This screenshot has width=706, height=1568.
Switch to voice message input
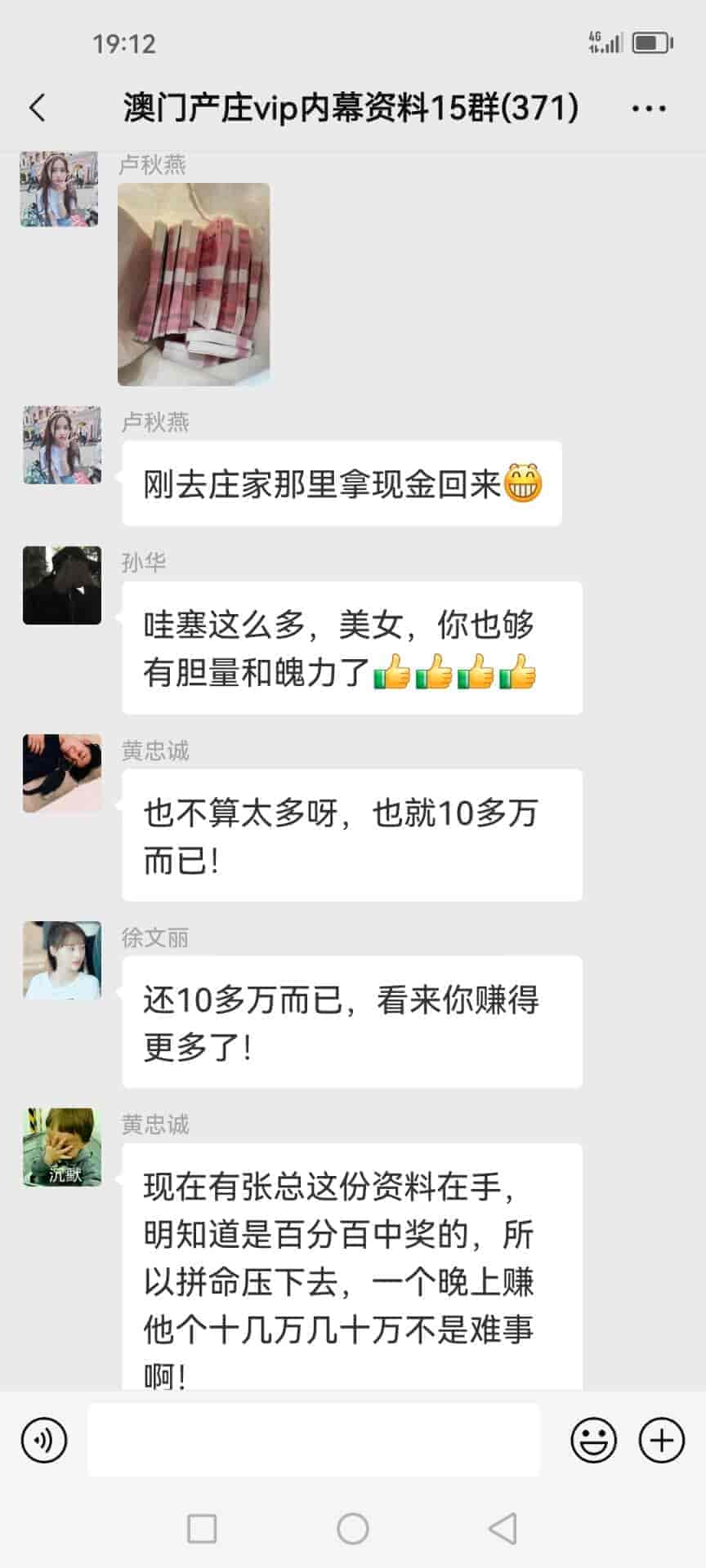click(44, 1440)
